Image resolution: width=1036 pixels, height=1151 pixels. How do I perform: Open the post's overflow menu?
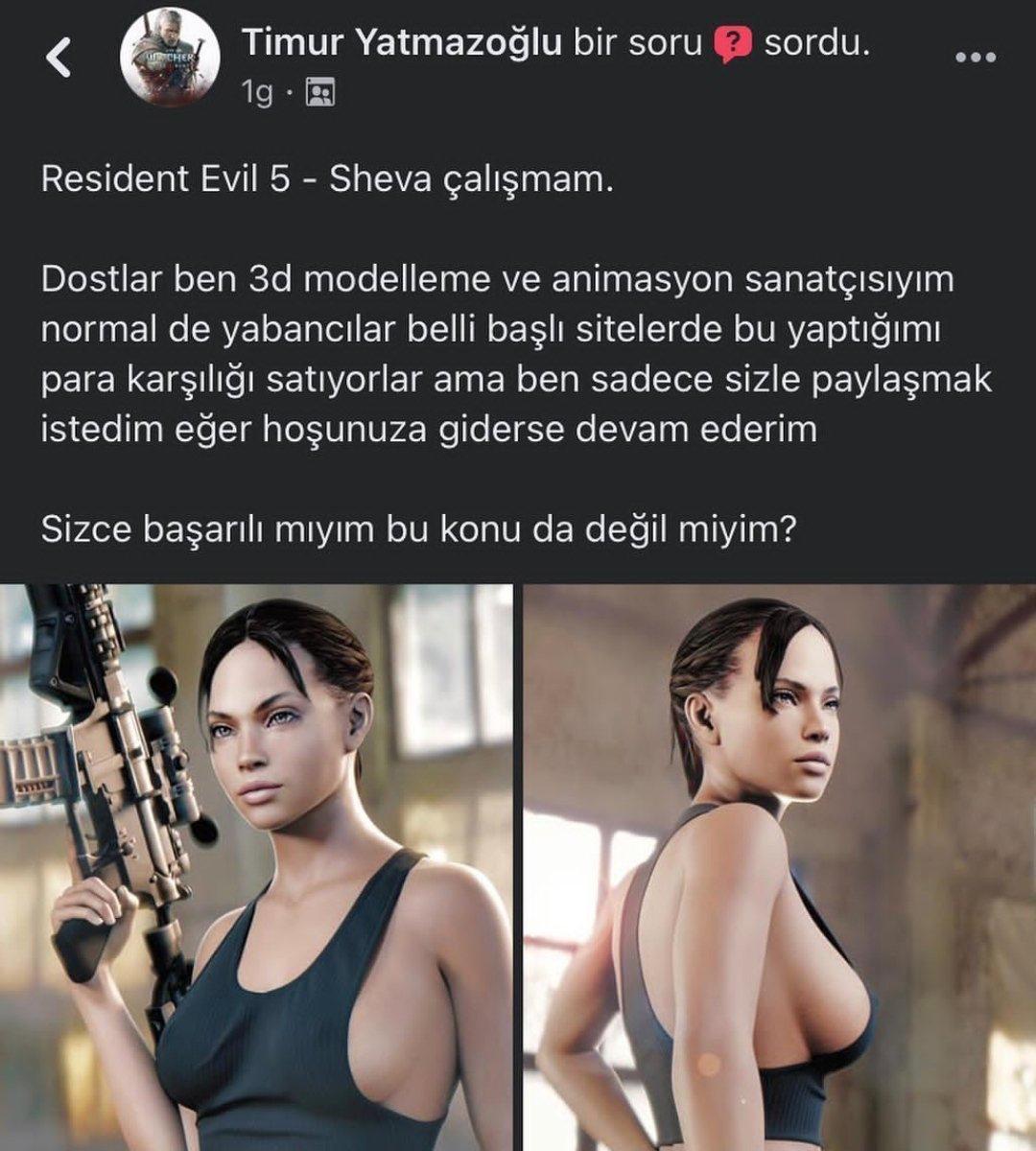pyautogui.click(x=977, y=58)
